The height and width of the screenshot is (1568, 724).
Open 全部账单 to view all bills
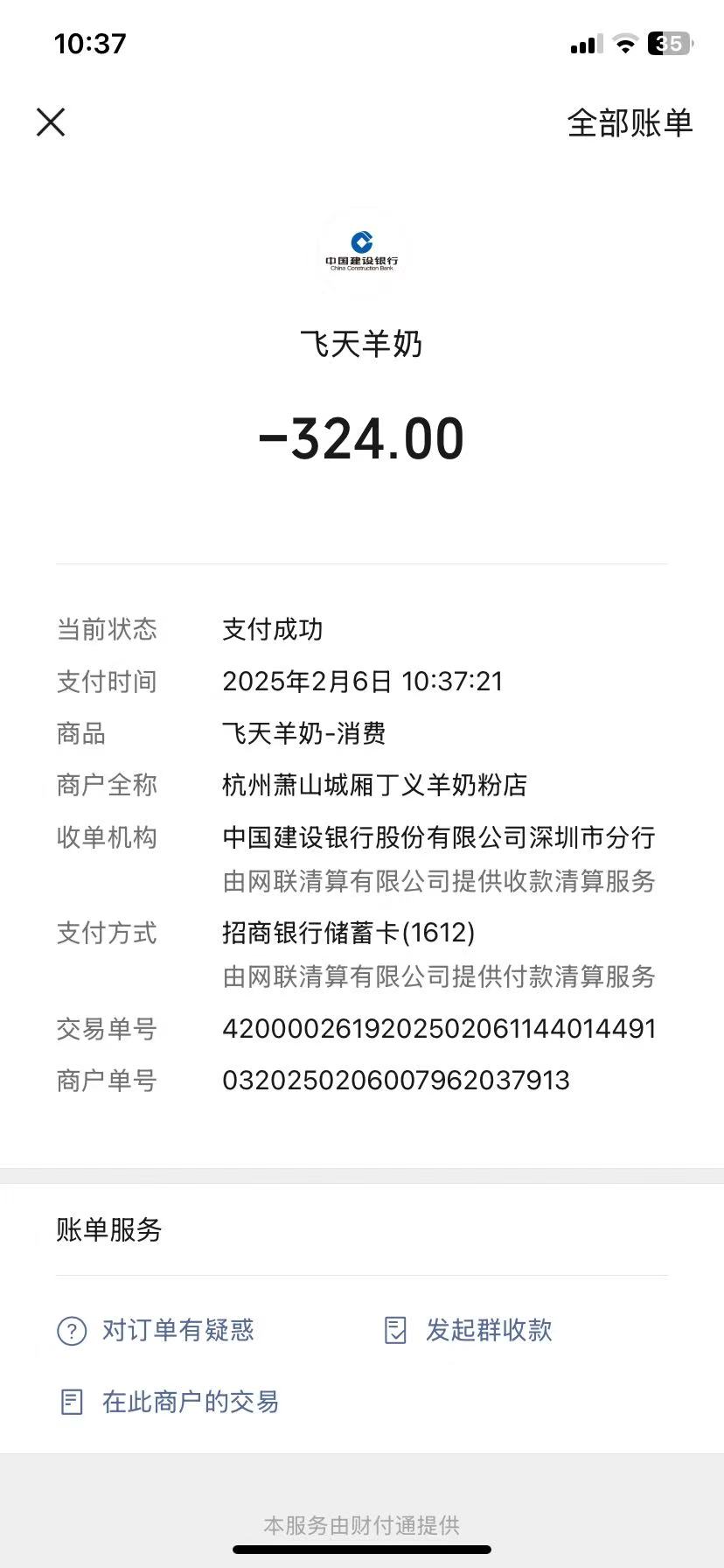pyautogui.click(x=630, y=122)
